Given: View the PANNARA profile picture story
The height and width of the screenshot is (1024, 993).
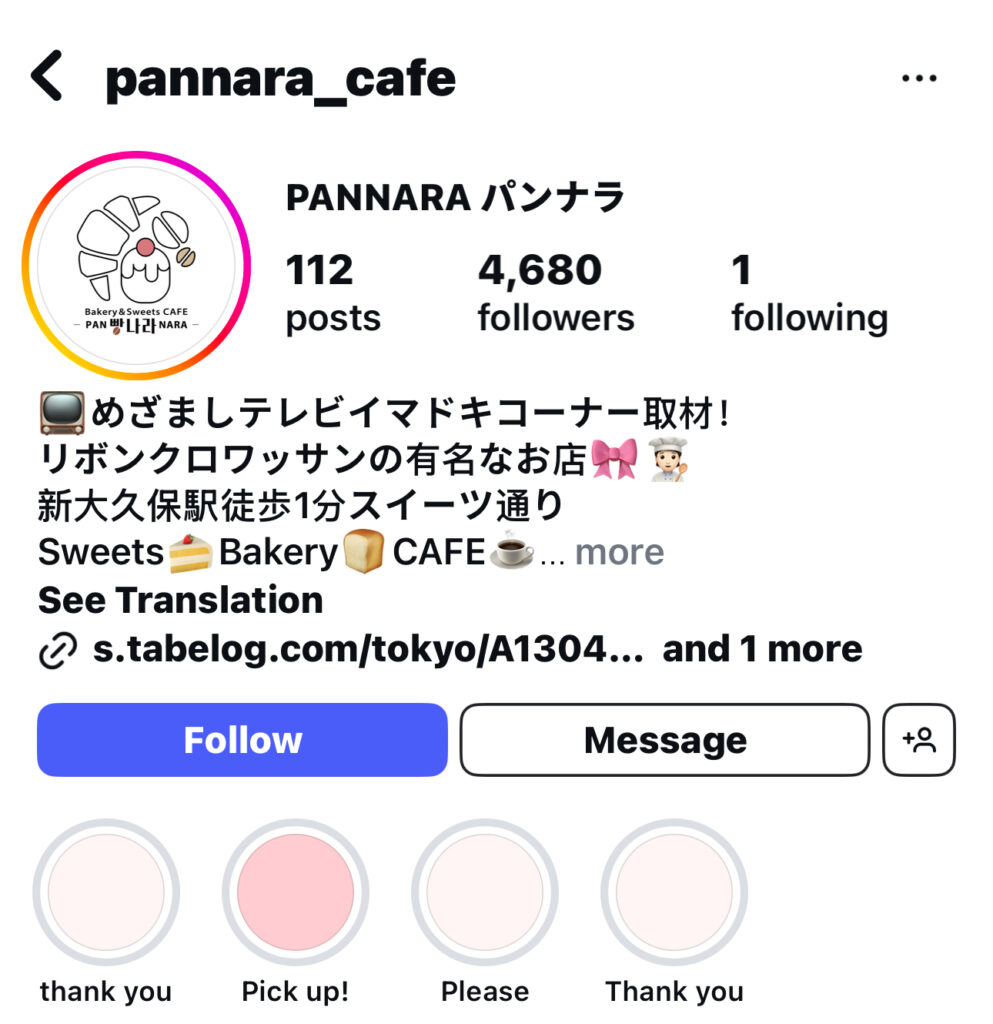Looking at the screenshot, I should [x=135, y=265].
